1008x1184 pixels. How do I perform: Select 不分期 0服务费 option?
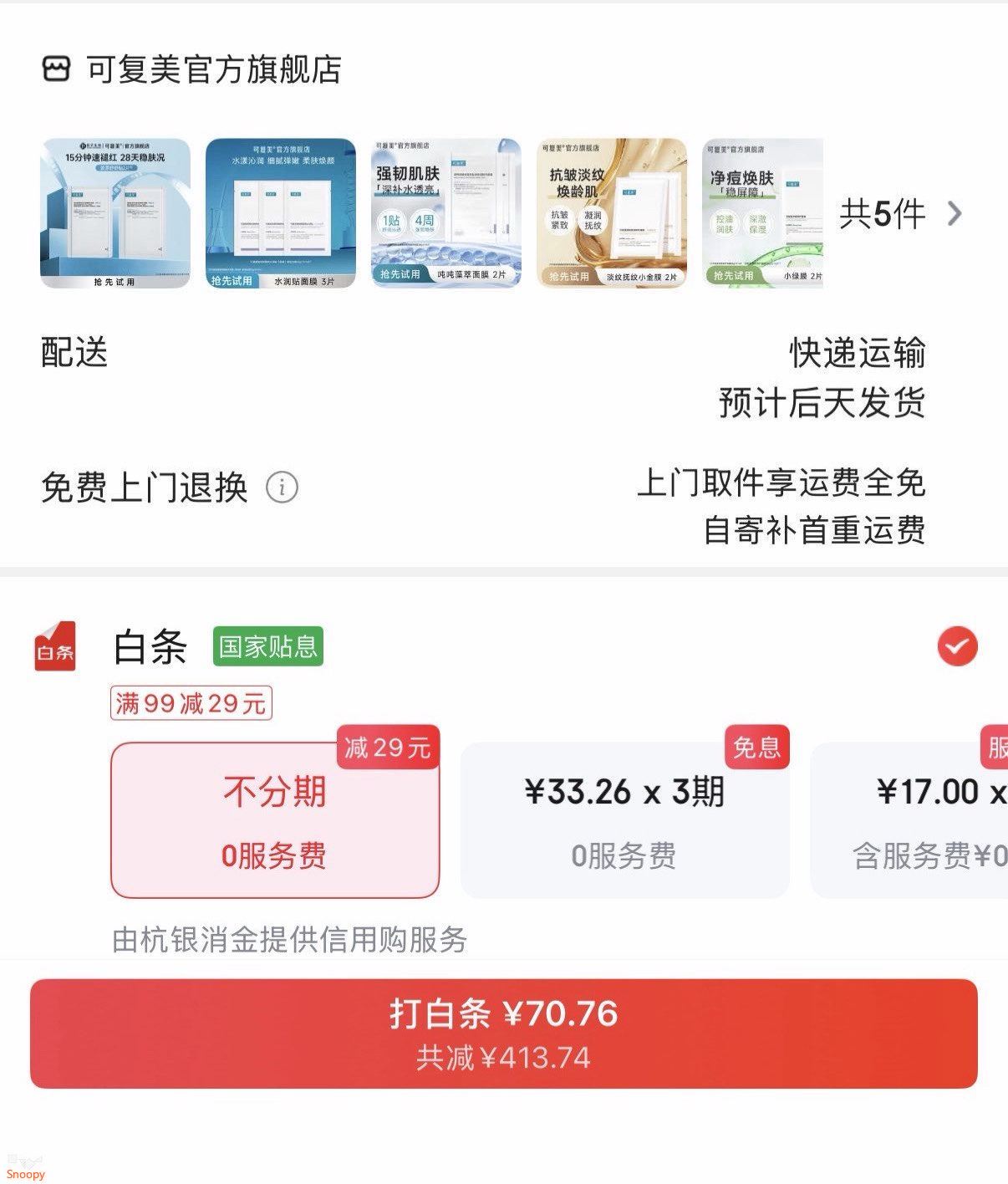(x=274, y=820)
